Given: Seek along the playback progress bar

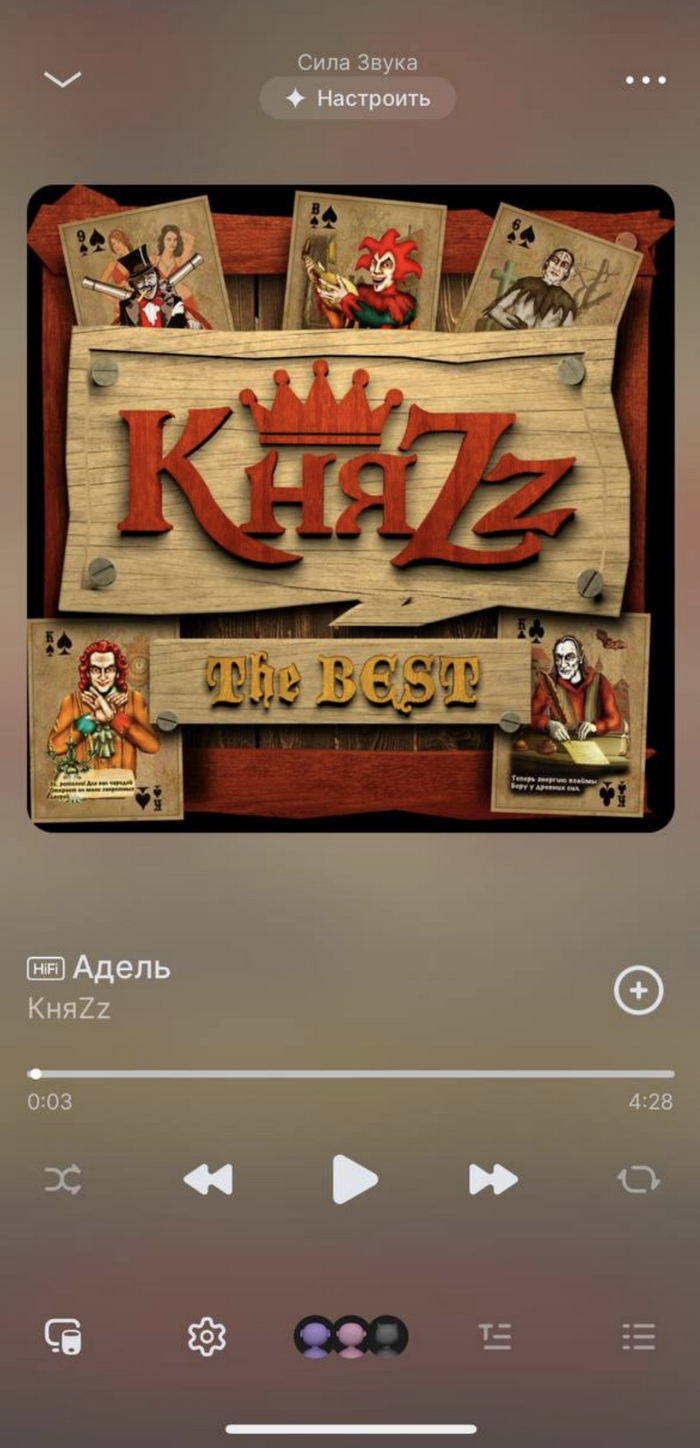Looking at the screenshot, I should point(350,1074).
